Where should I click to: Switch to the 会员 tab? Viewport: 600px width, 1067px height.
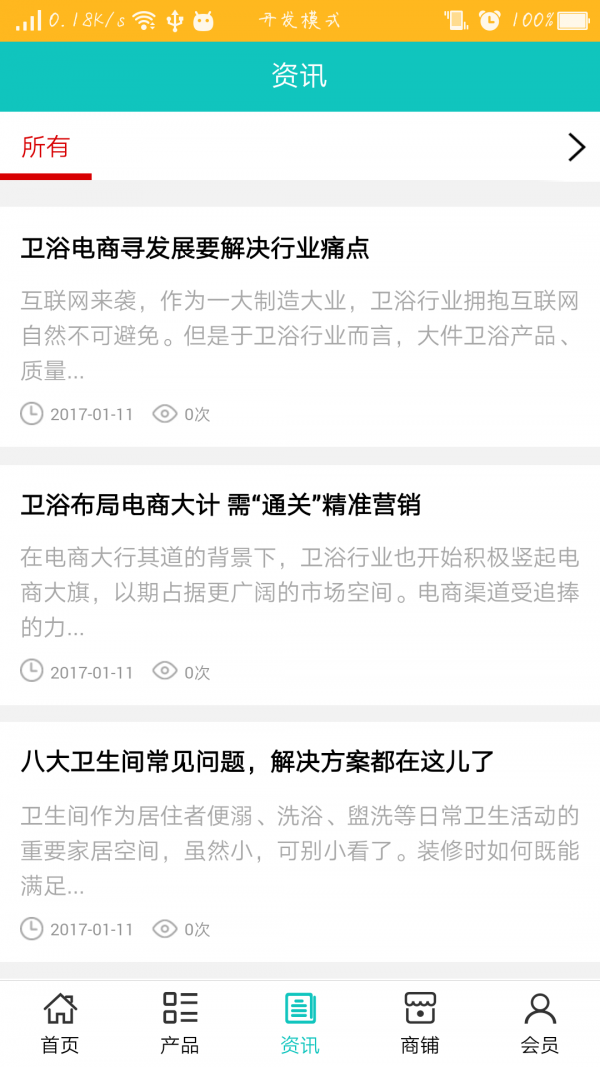point(540,1023)
